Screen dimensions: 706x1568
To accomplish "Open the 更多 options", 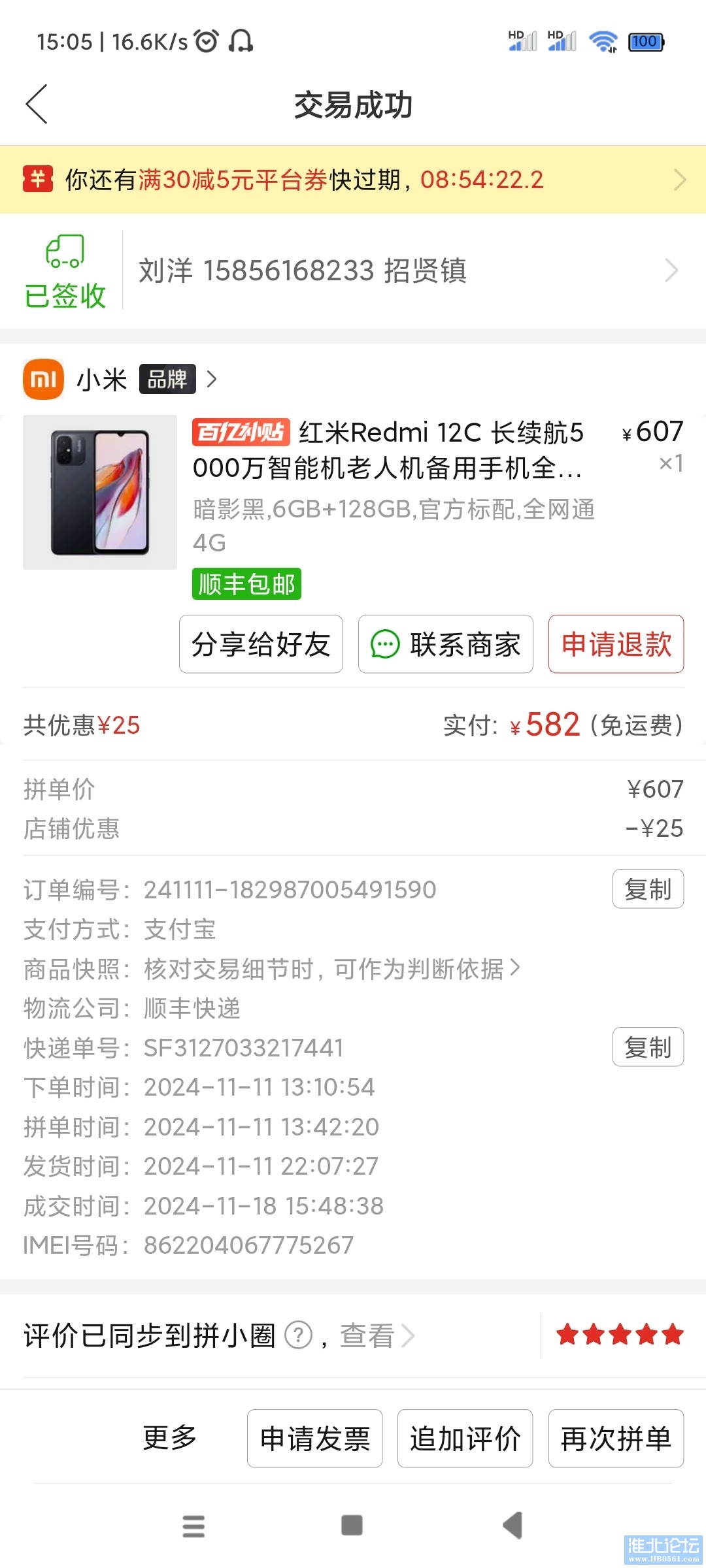I will click(170, 1438).
